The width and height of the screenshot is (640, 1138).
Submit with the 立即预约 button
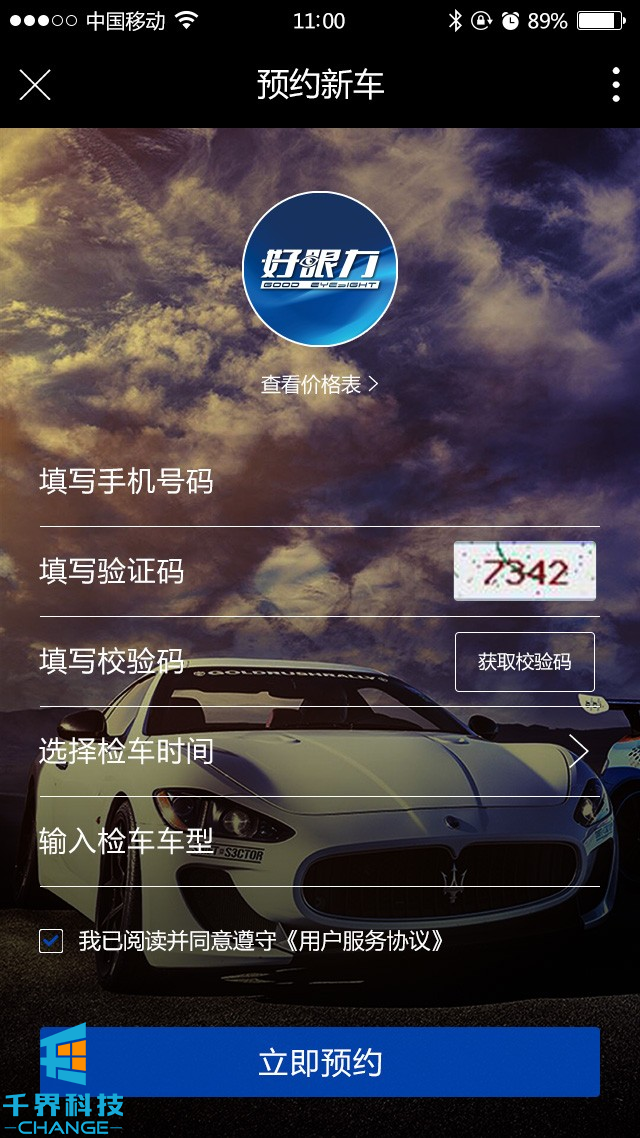[x=320, y=1062]
